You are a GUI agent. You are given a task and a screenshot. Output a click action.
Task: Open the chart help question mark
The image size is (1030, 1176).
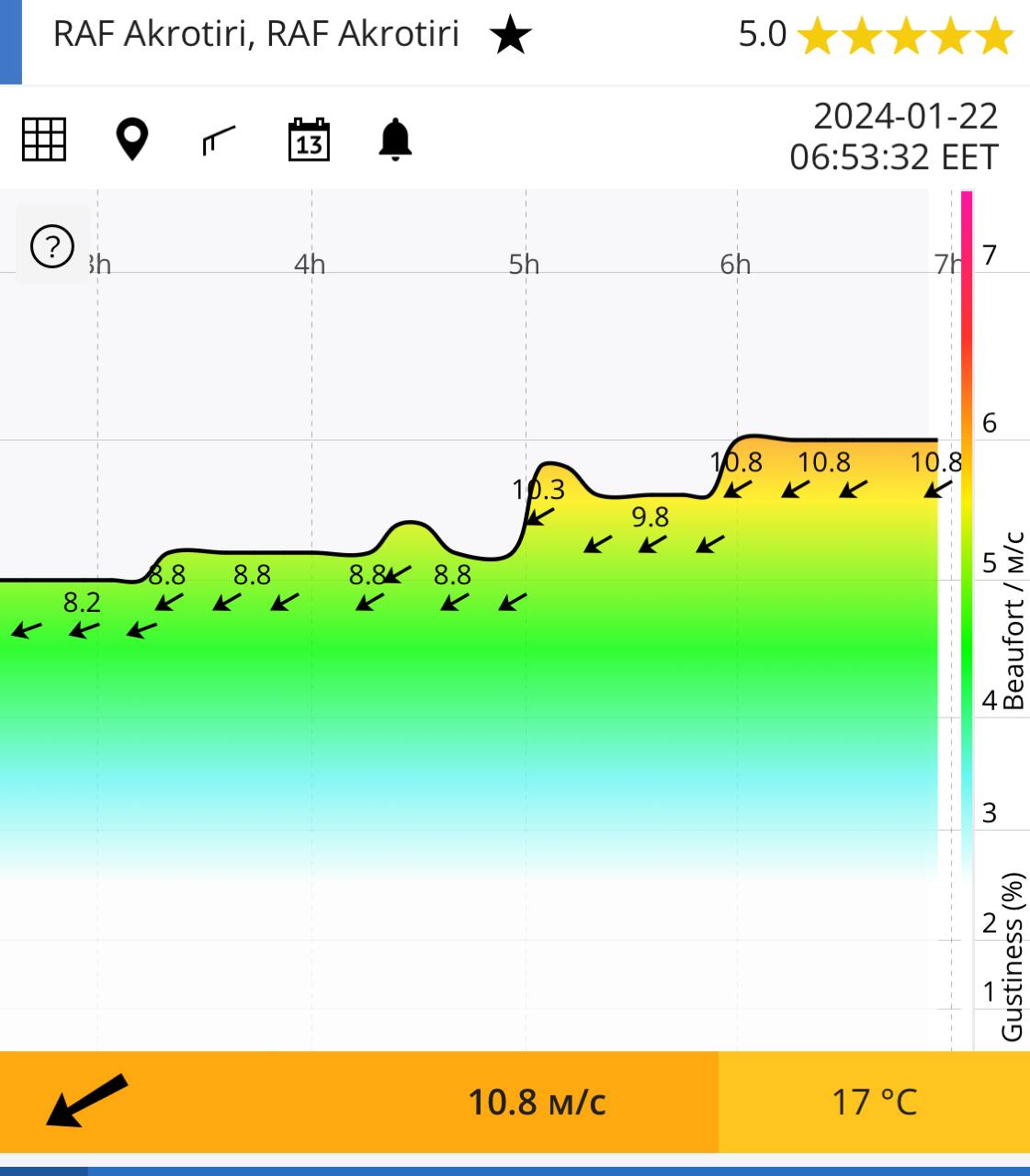click(52, 246)
